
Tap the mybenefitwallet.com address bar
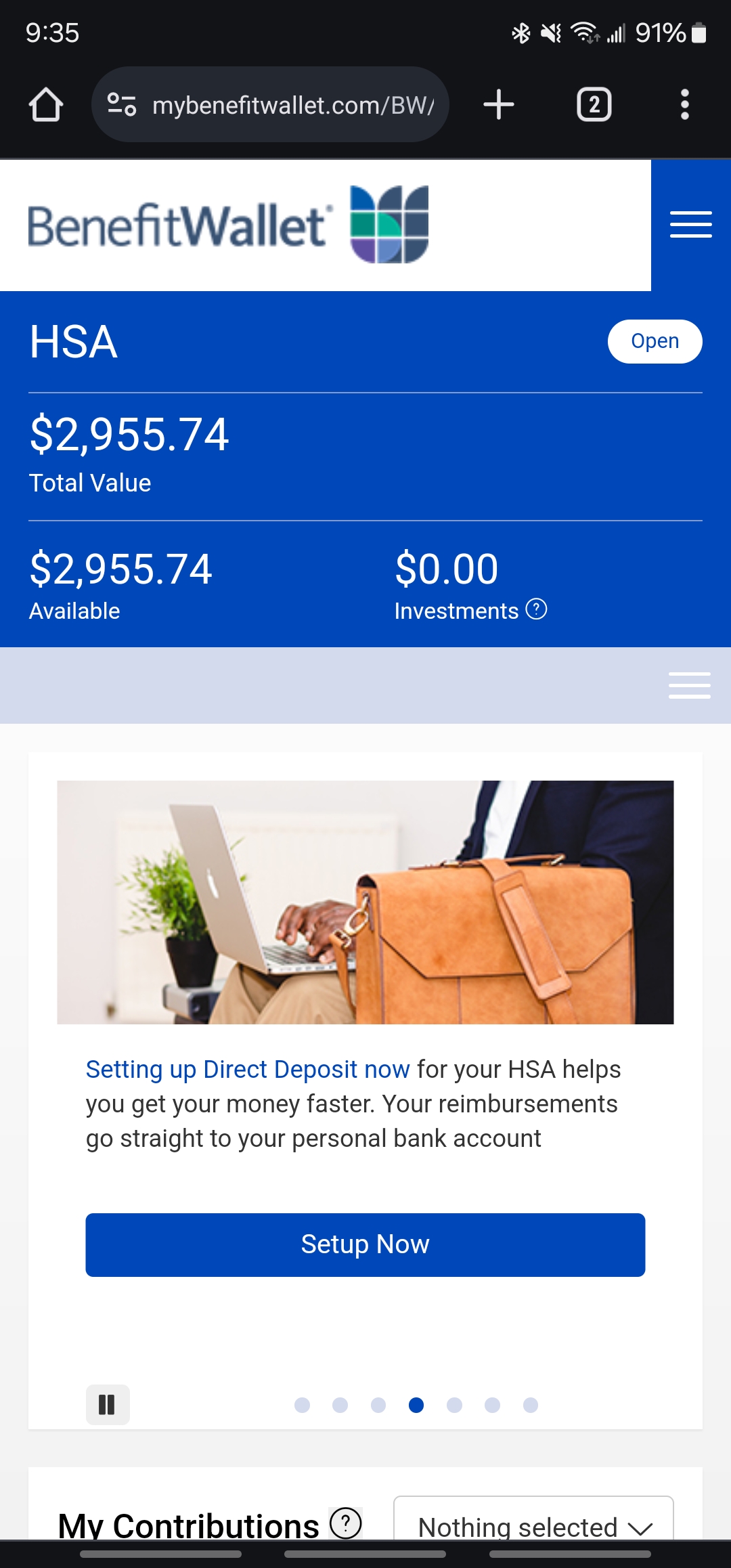coord(271,105)
